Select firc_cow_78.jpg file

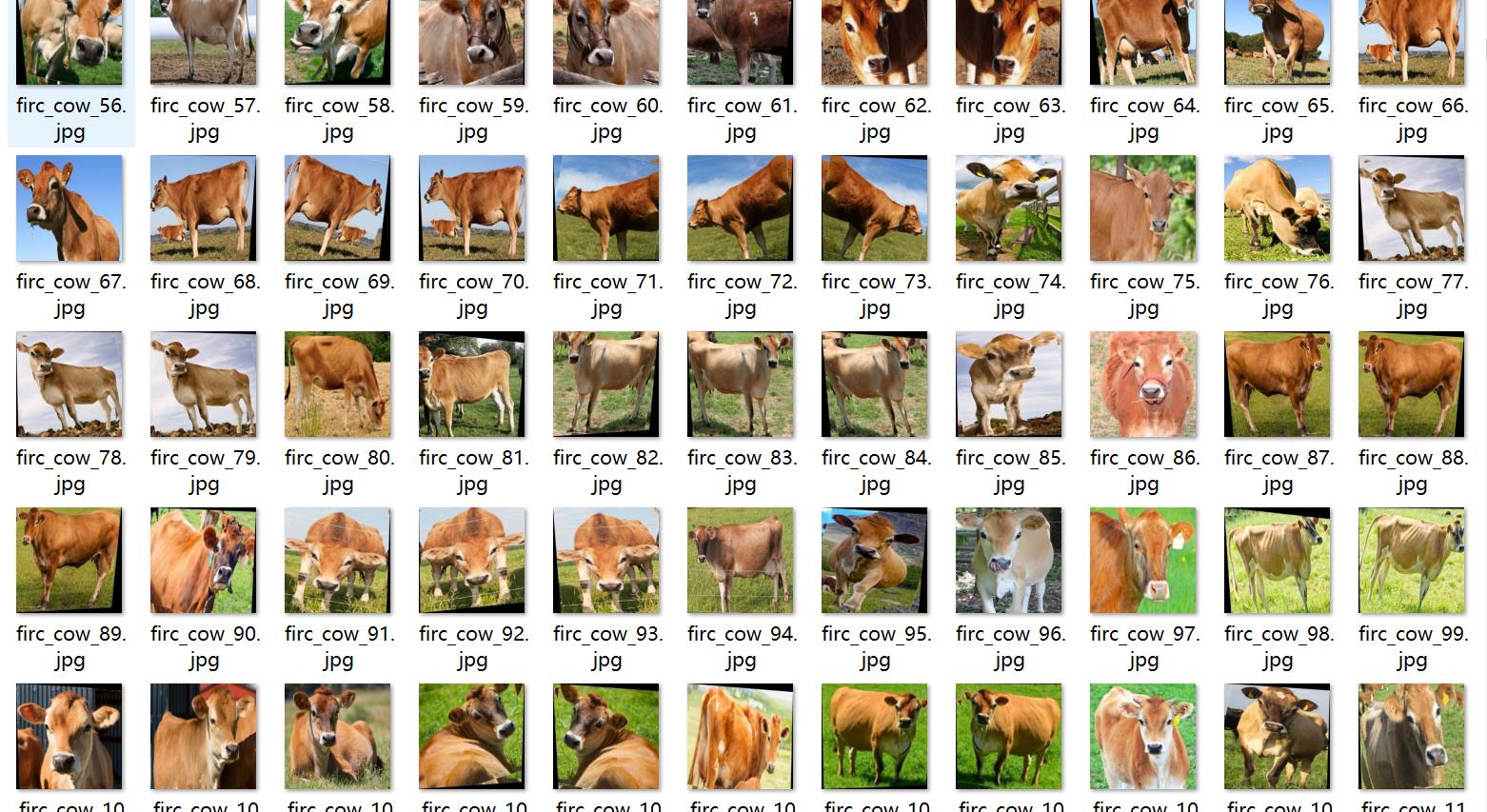coord(69,385)
